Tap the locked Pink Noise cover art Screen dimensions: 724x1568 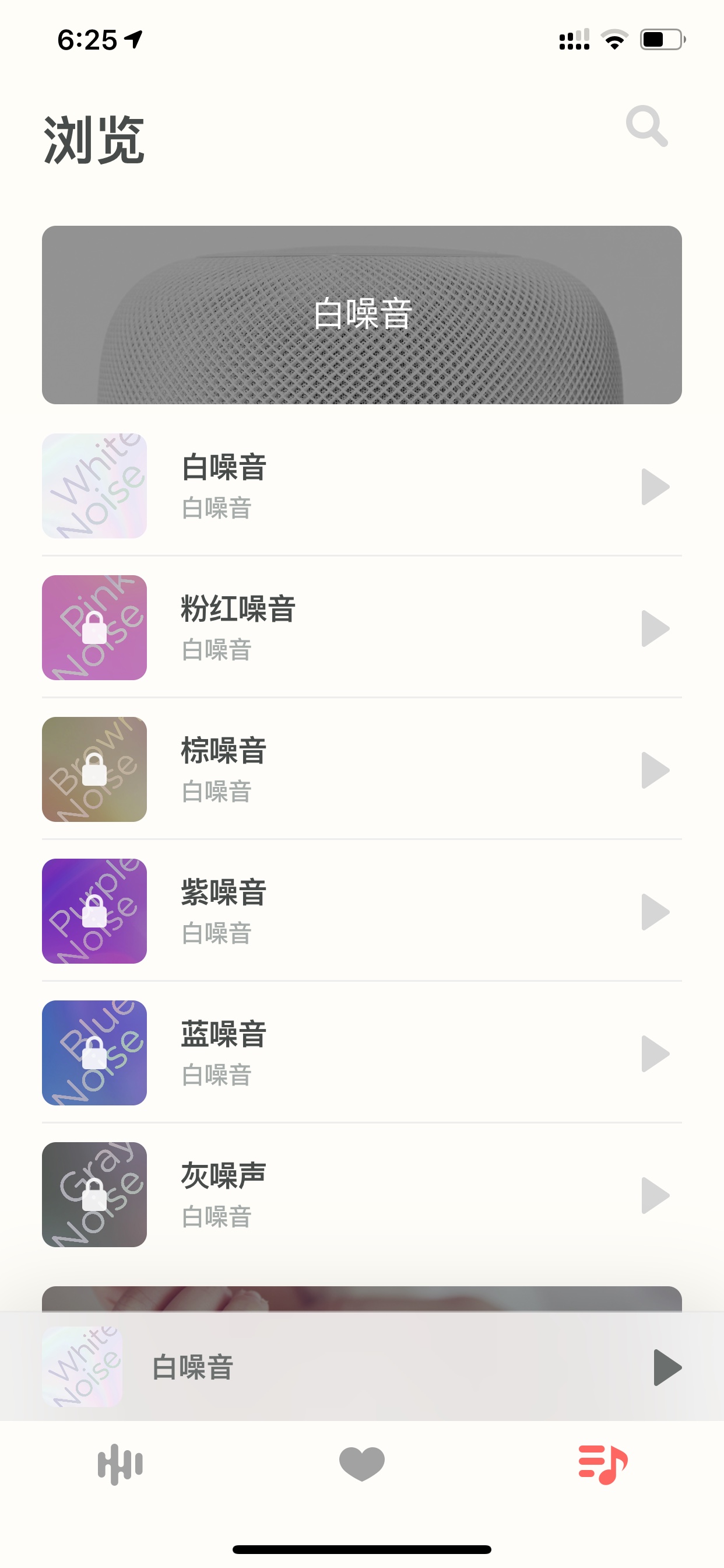click(94, 628)
